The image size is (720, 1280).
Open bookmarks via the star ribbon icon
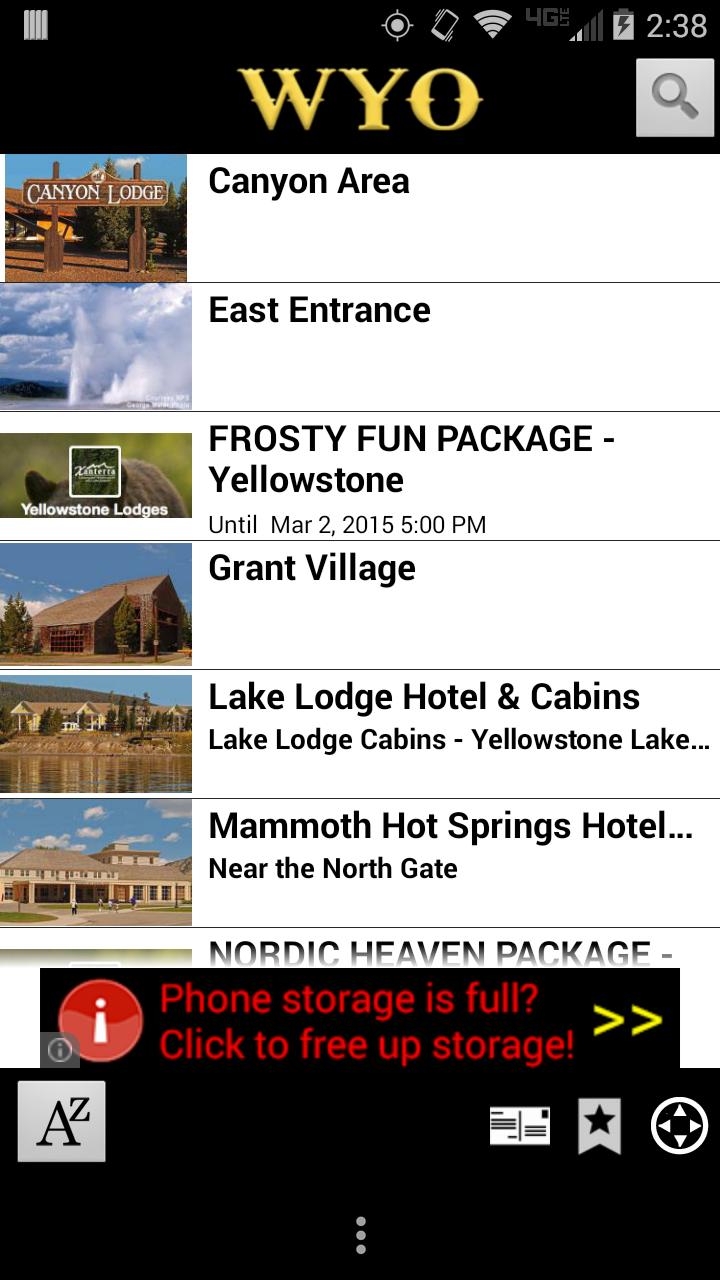pyautogui.click(x=599, y=1124)
